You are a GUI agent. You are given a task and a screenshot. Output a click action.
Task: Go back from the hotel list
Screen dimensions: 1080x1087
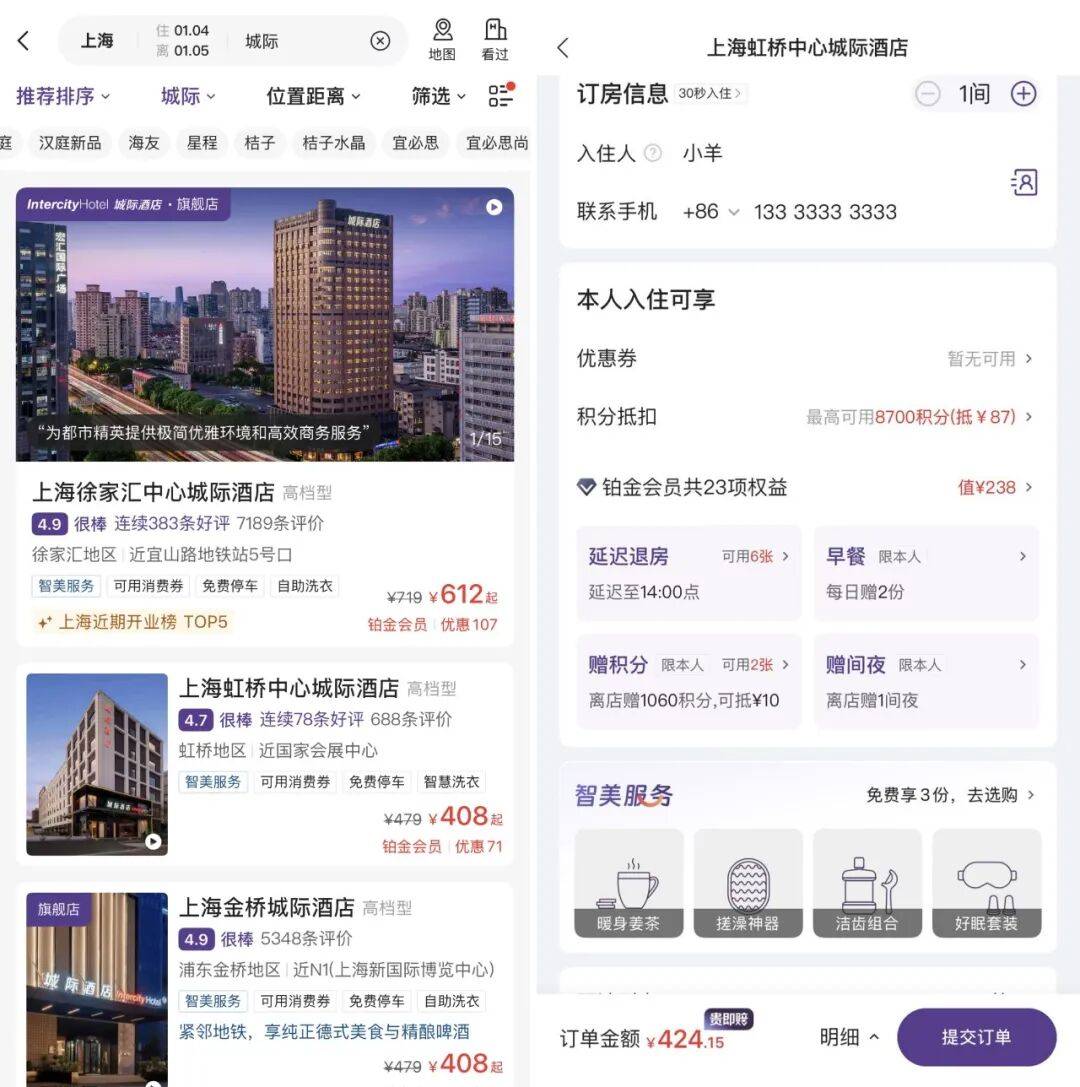coord(24,41)
